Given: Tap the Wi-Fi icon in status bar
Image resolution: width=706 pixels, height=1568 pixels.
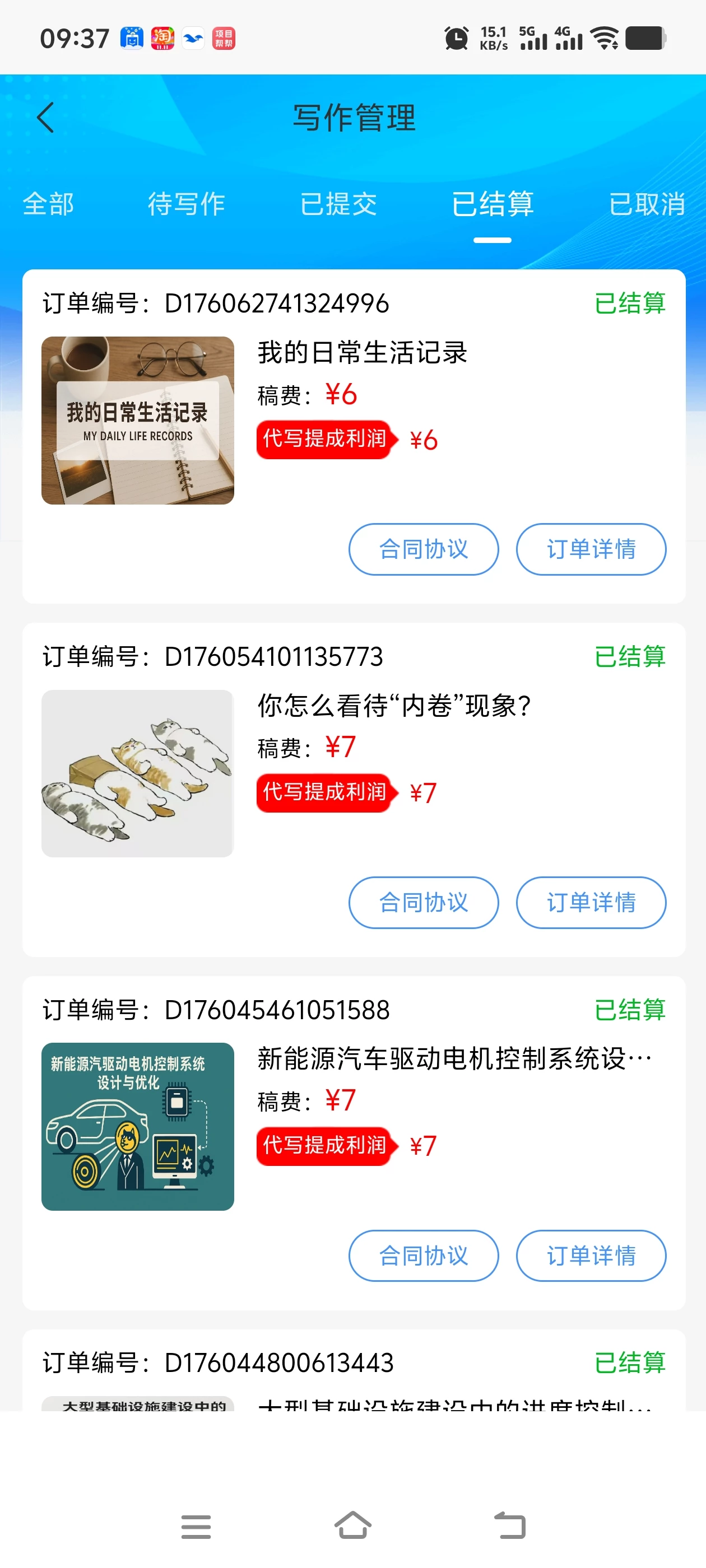Looking at the screenshot, I should 605,37.
